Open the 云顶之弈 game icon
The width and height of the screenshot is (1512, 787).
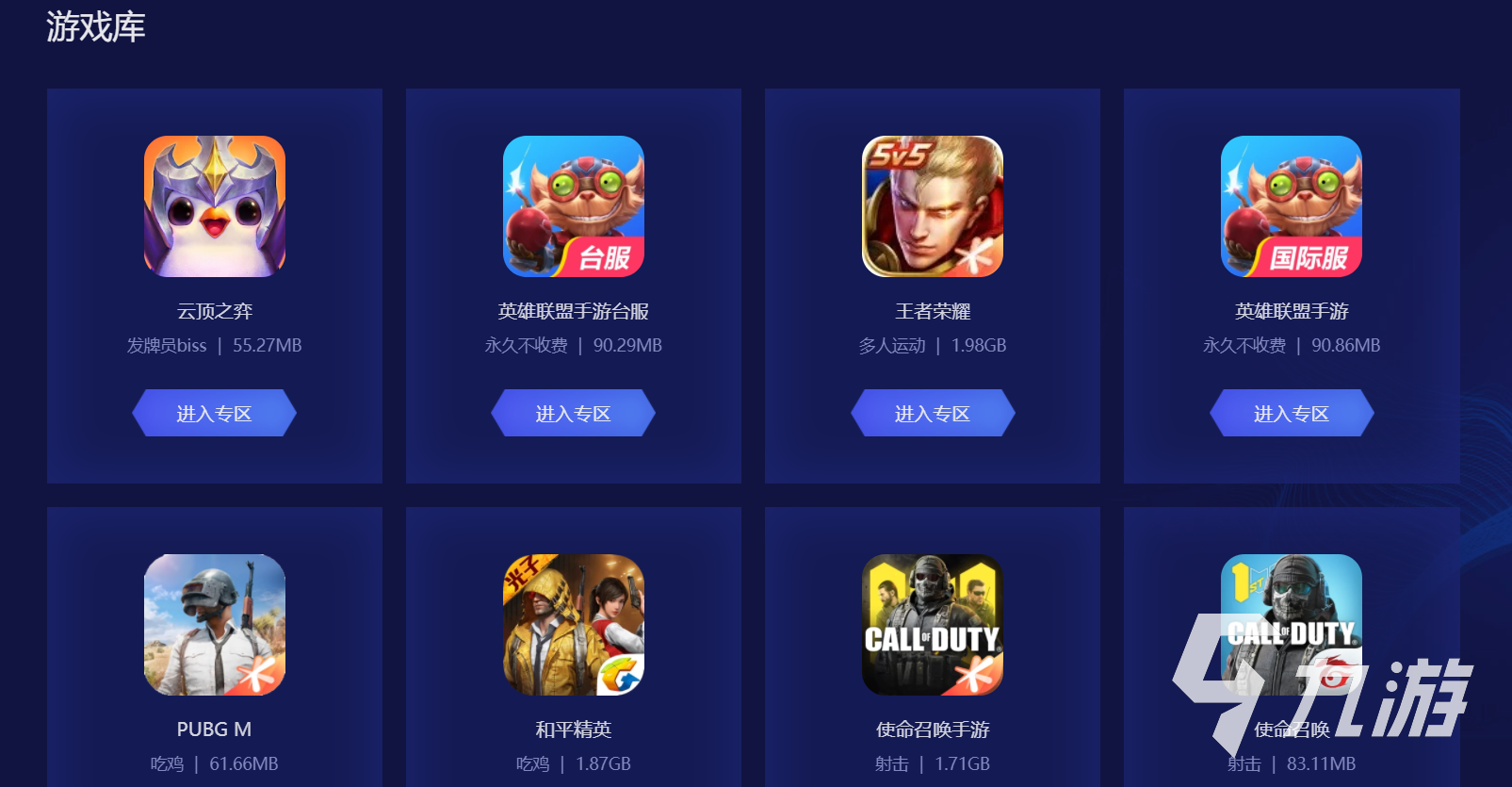[215, 206]
